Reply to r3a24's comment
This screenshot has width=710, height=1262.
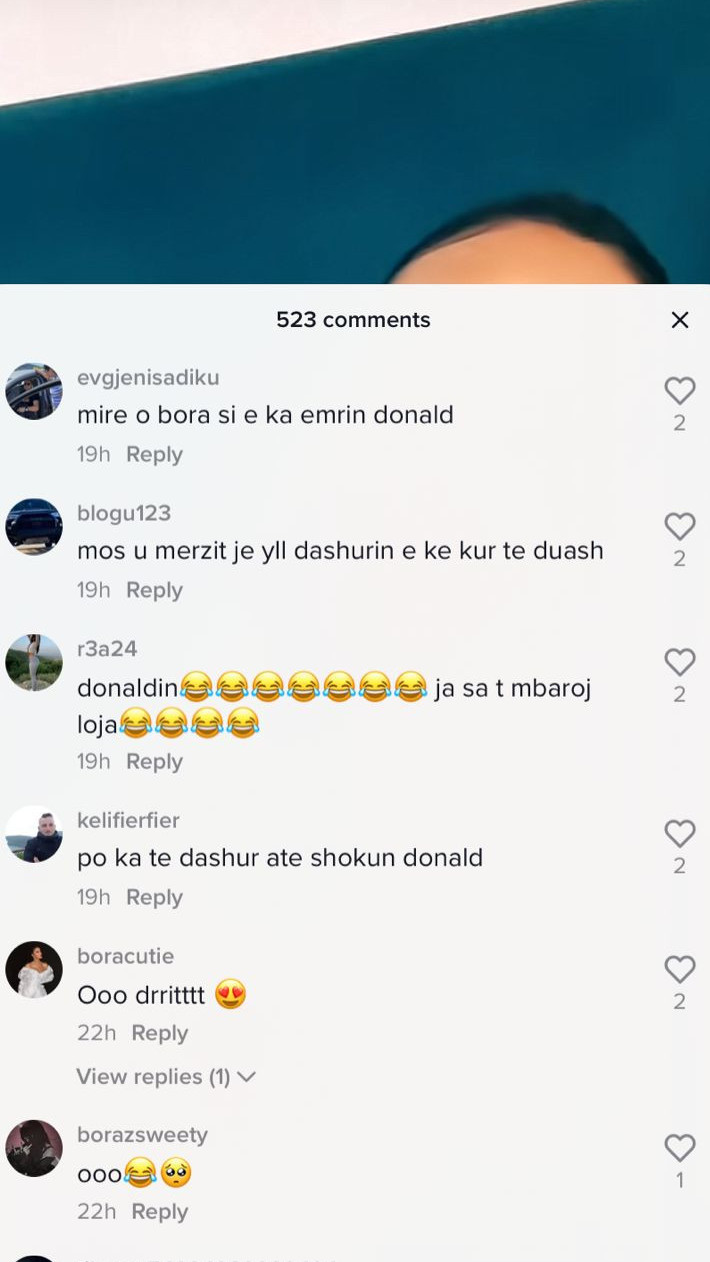[154, 761]
